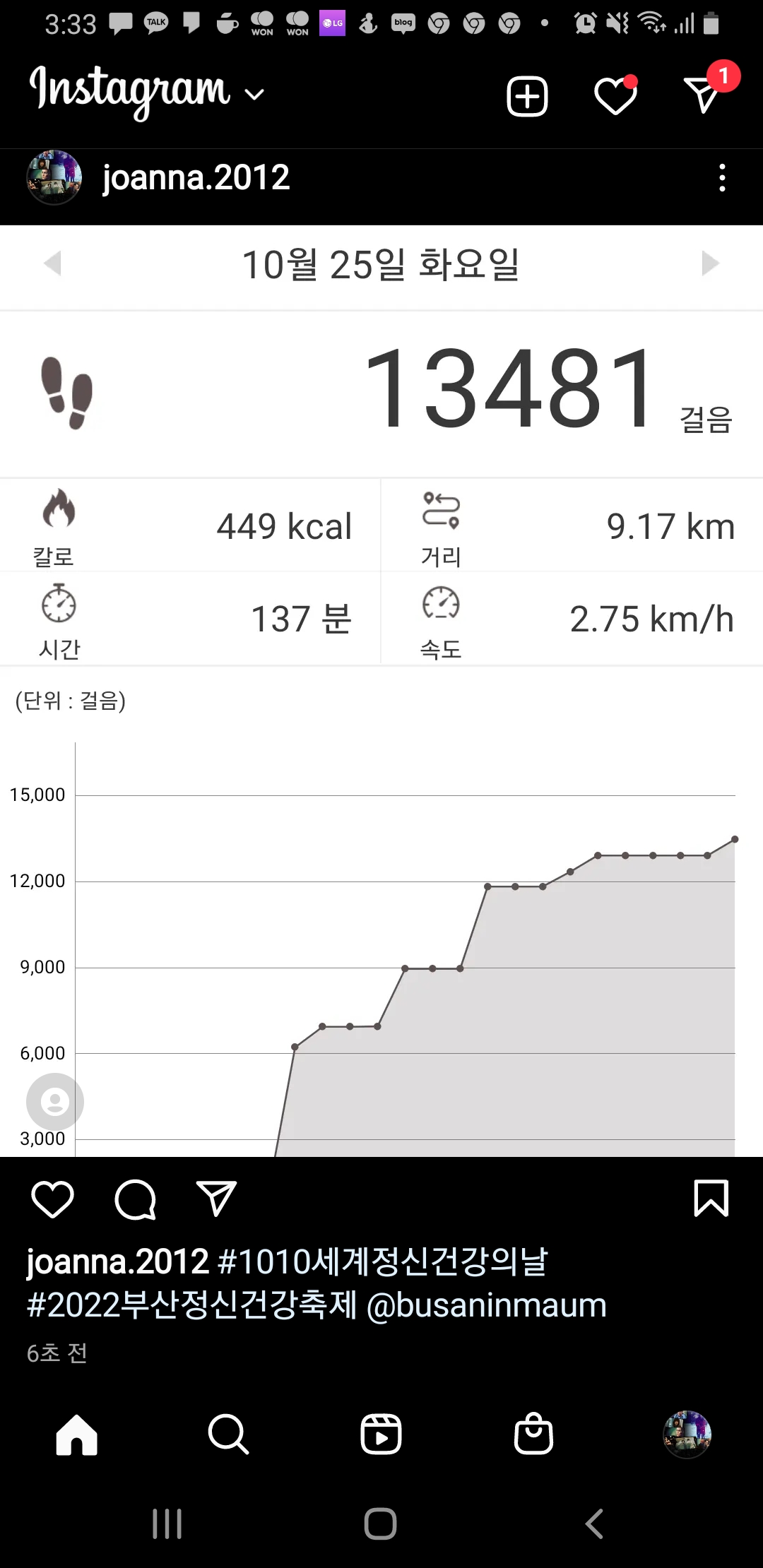Create a new post

point(527,96)
